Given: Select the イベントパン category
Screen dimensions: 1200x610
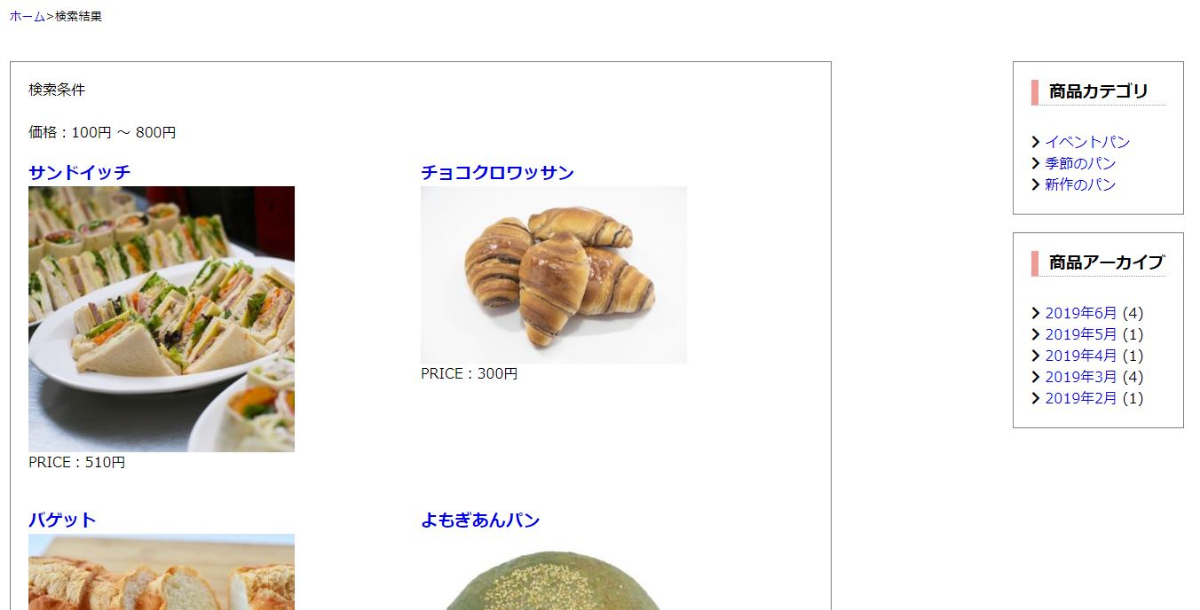Looking at the screenshot, I should point(1087,142).
